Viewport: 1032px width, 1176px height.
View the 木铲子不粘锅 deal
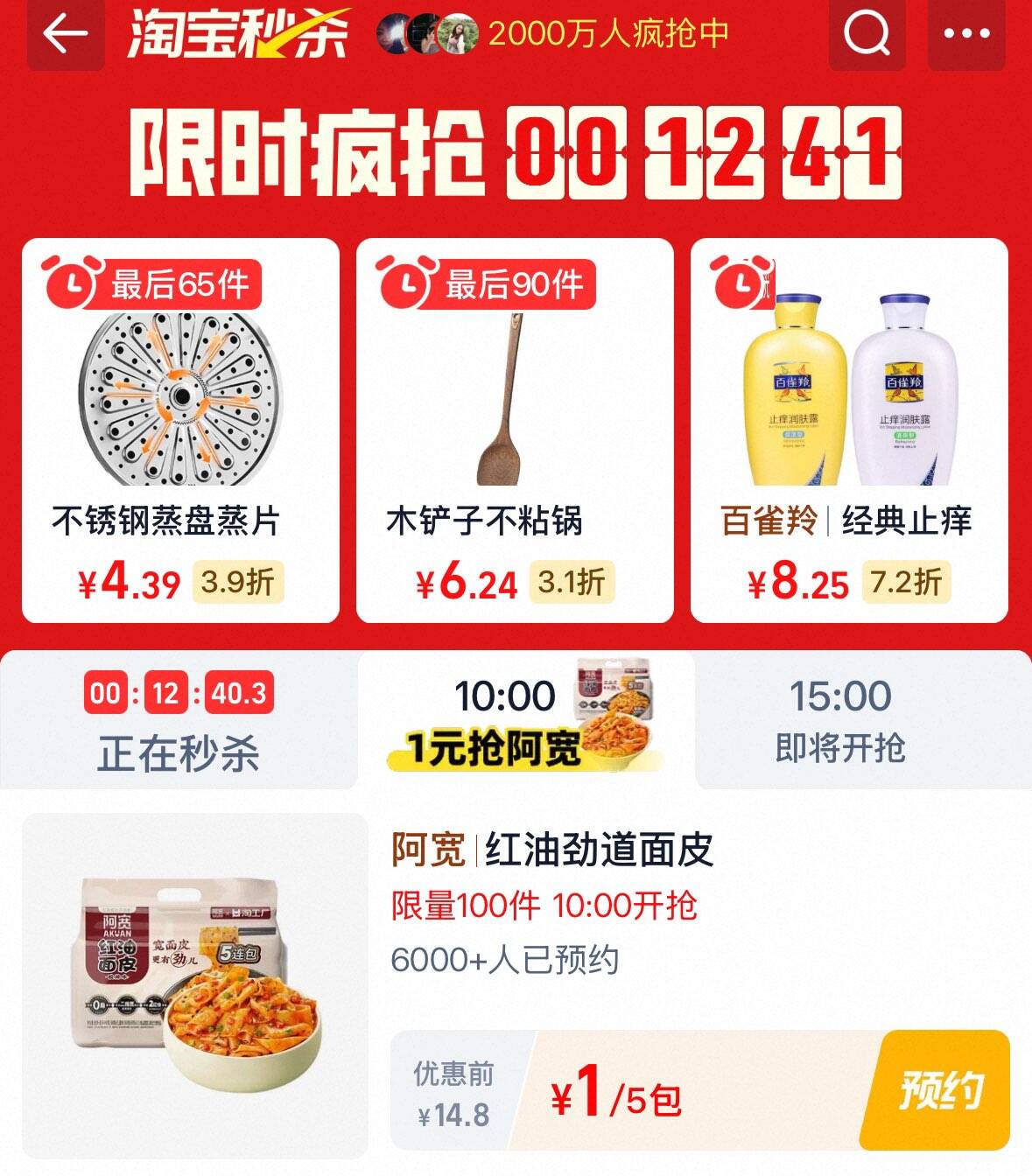tap(515, 430)
